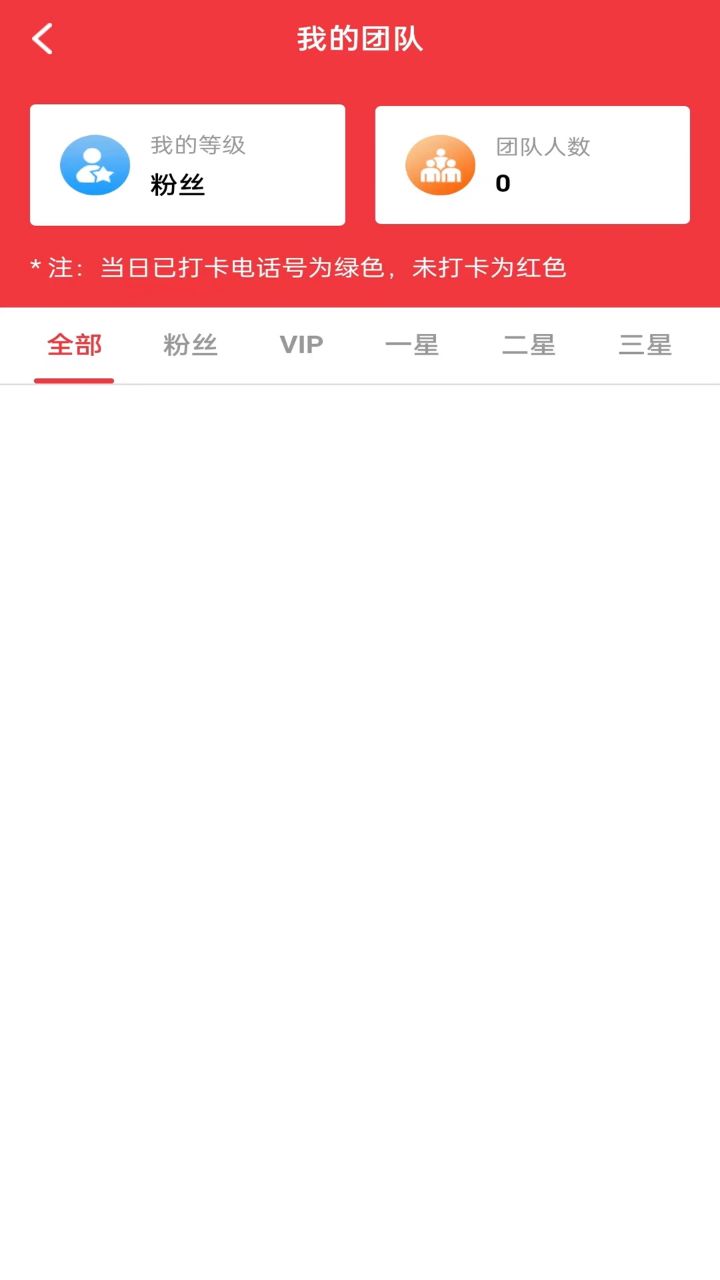Show VIP team members
The image size is (720, 1280).
coord(301,345)
